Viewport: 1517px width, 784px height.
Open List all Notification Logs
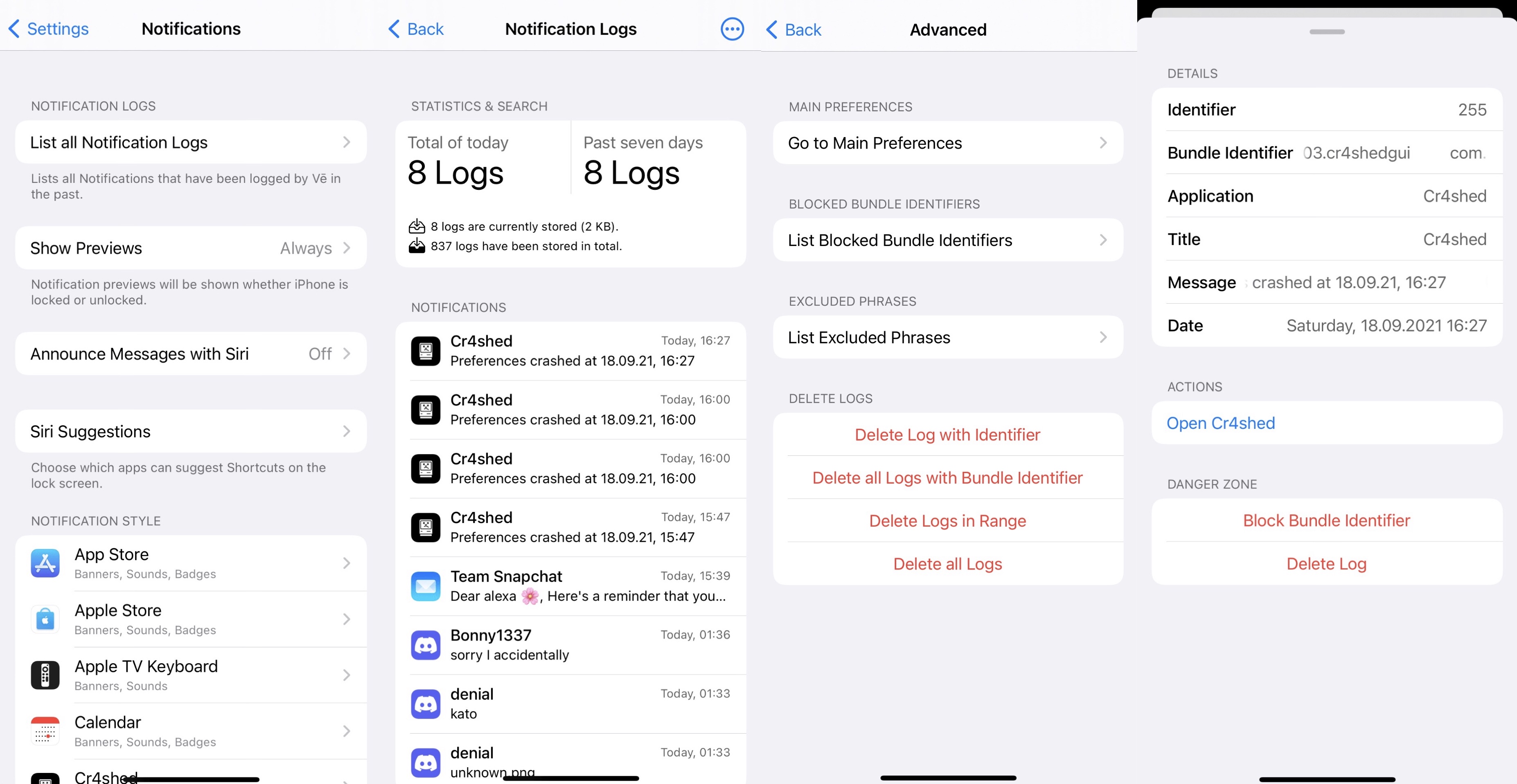point(190,142)
